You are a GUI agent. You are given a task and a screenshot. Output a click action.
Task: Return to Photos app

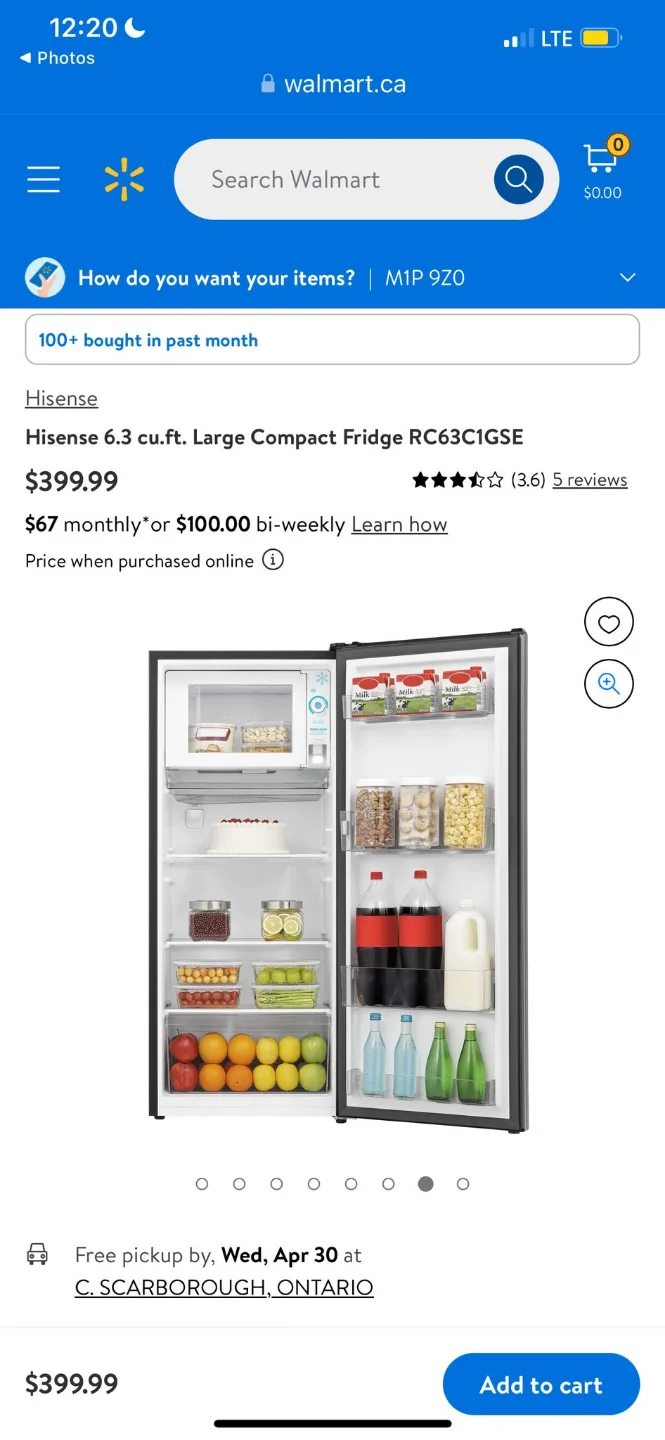(58, 58)
